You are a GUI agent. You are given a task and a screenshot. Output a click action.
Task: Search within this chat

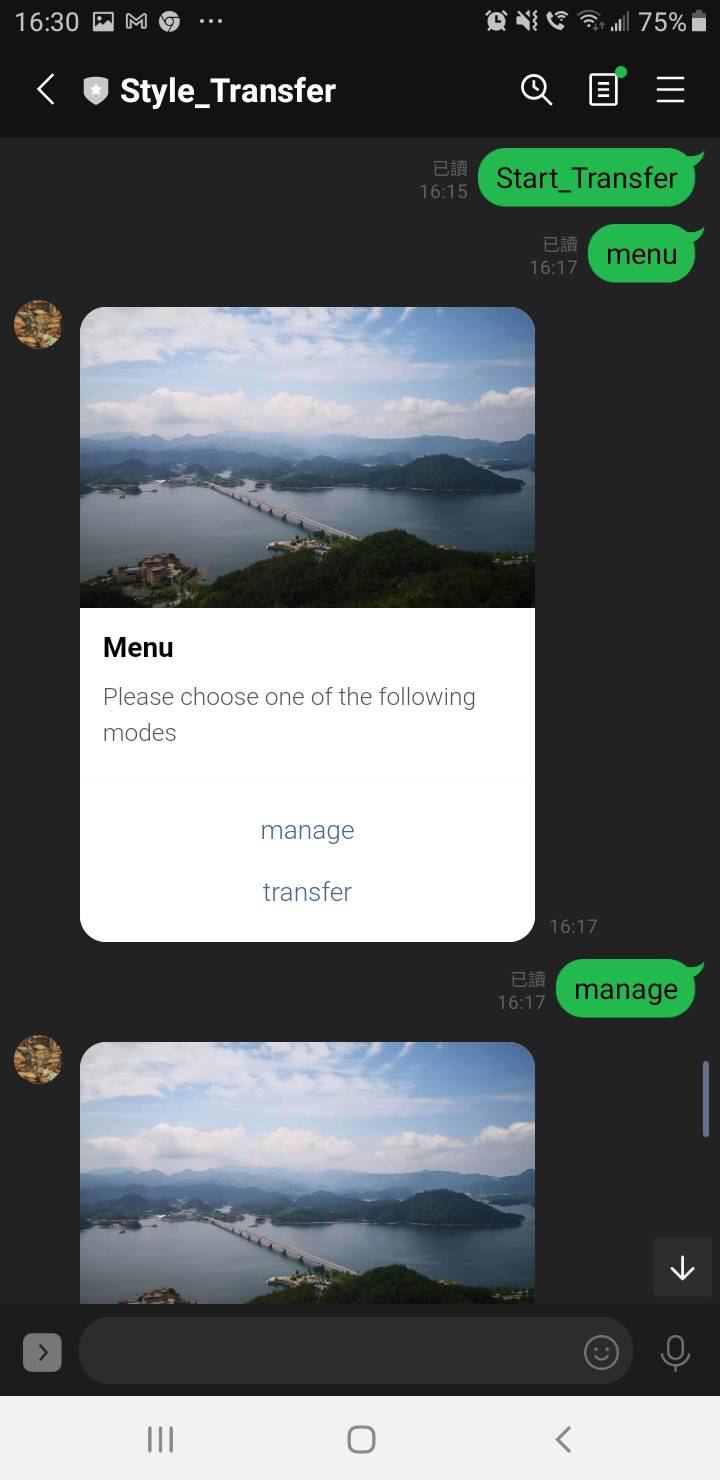[537, 90]
